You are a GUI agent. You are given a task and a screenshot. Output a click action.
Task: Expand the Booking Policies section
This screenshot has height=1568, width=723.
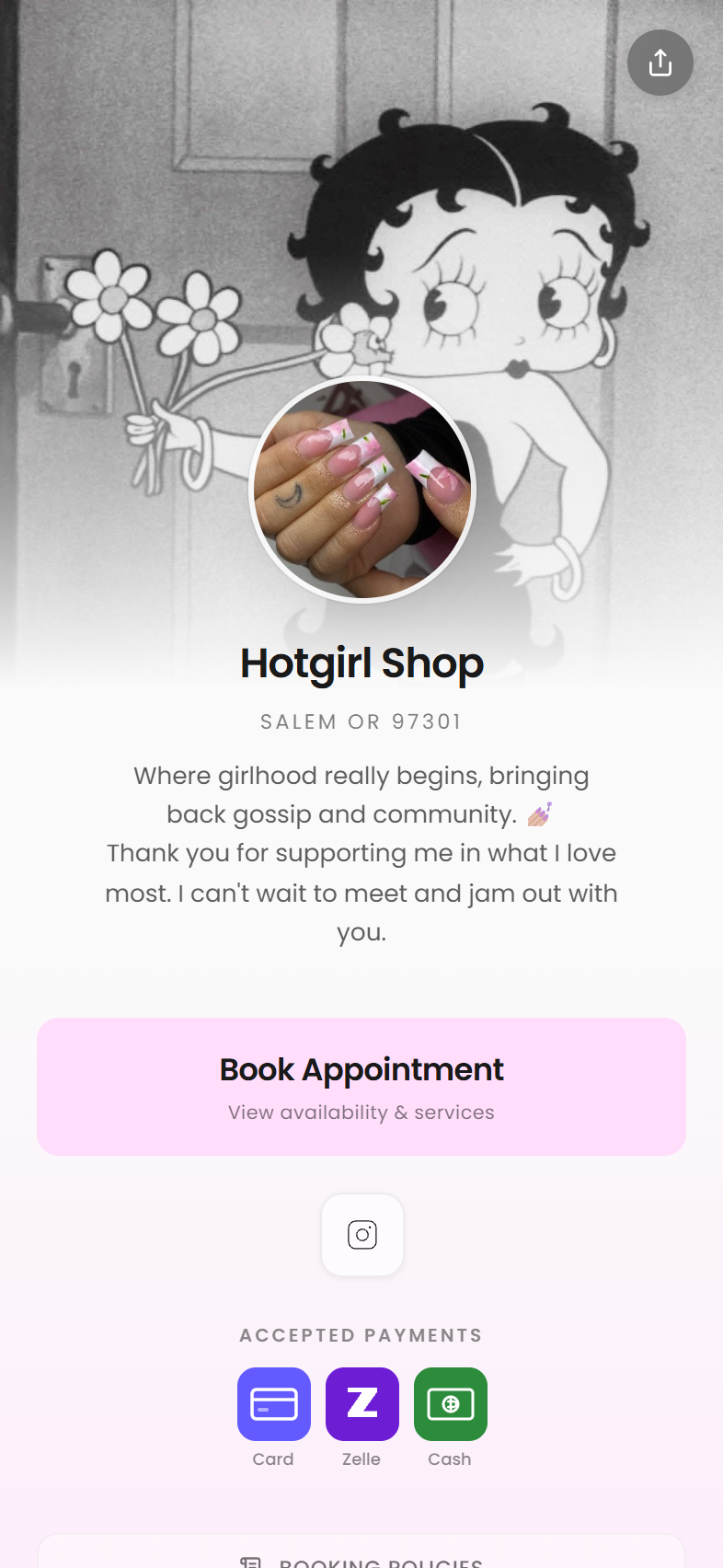tap(361, 1559)
